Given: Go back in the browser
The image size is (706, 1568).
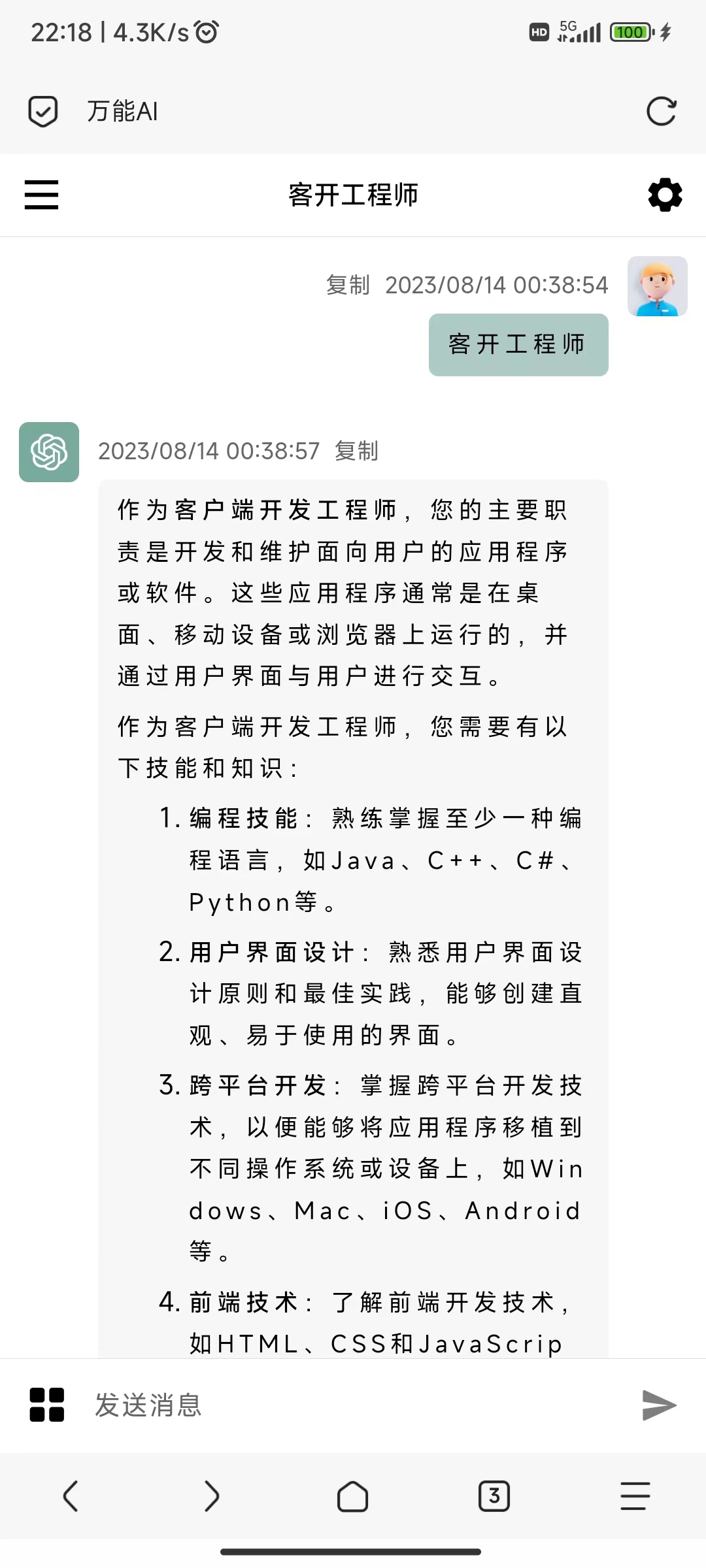Looking at the screenshot, I should pos(71,1496).
